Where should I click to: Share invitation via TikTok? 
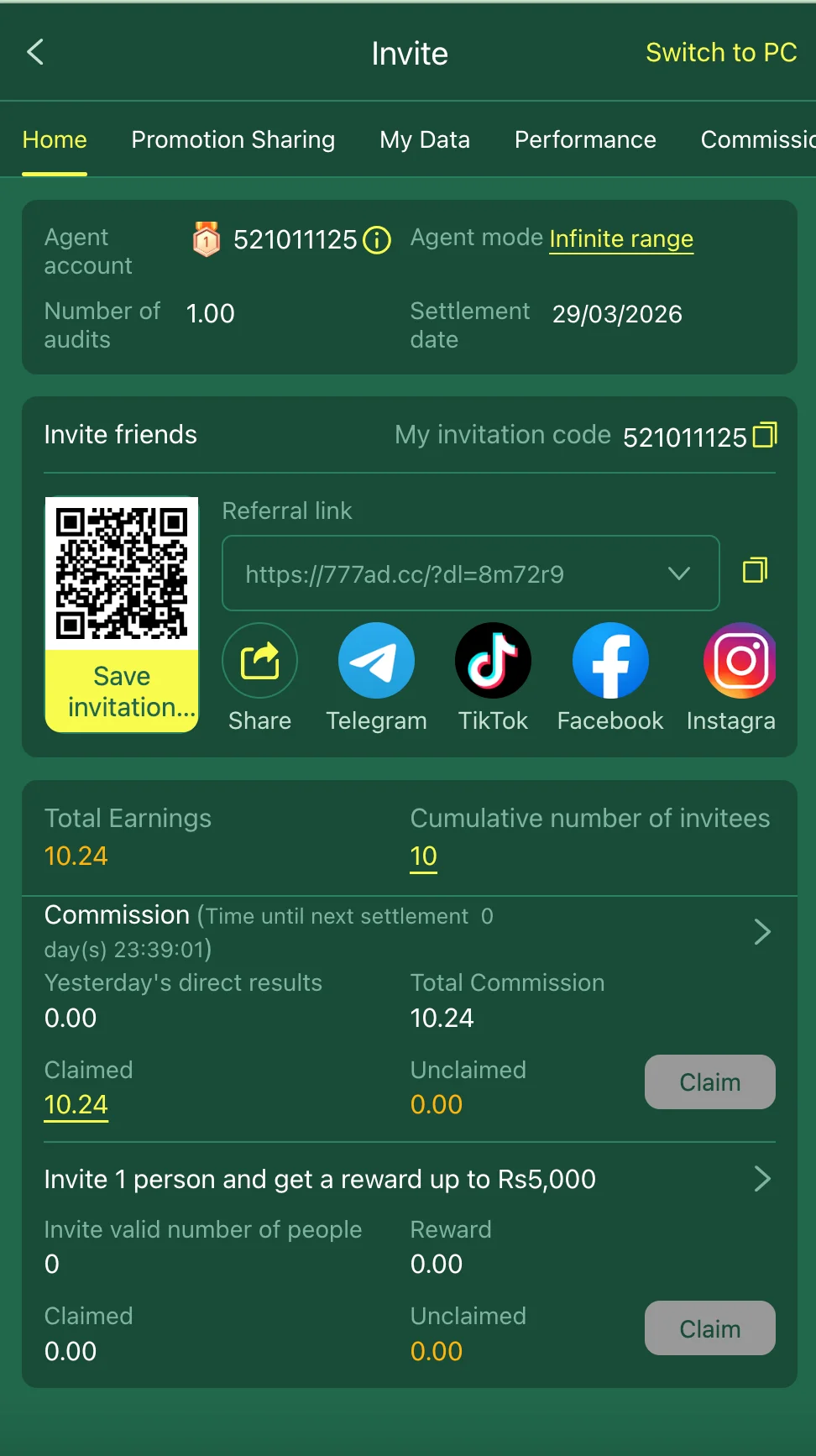pos(493,661)
